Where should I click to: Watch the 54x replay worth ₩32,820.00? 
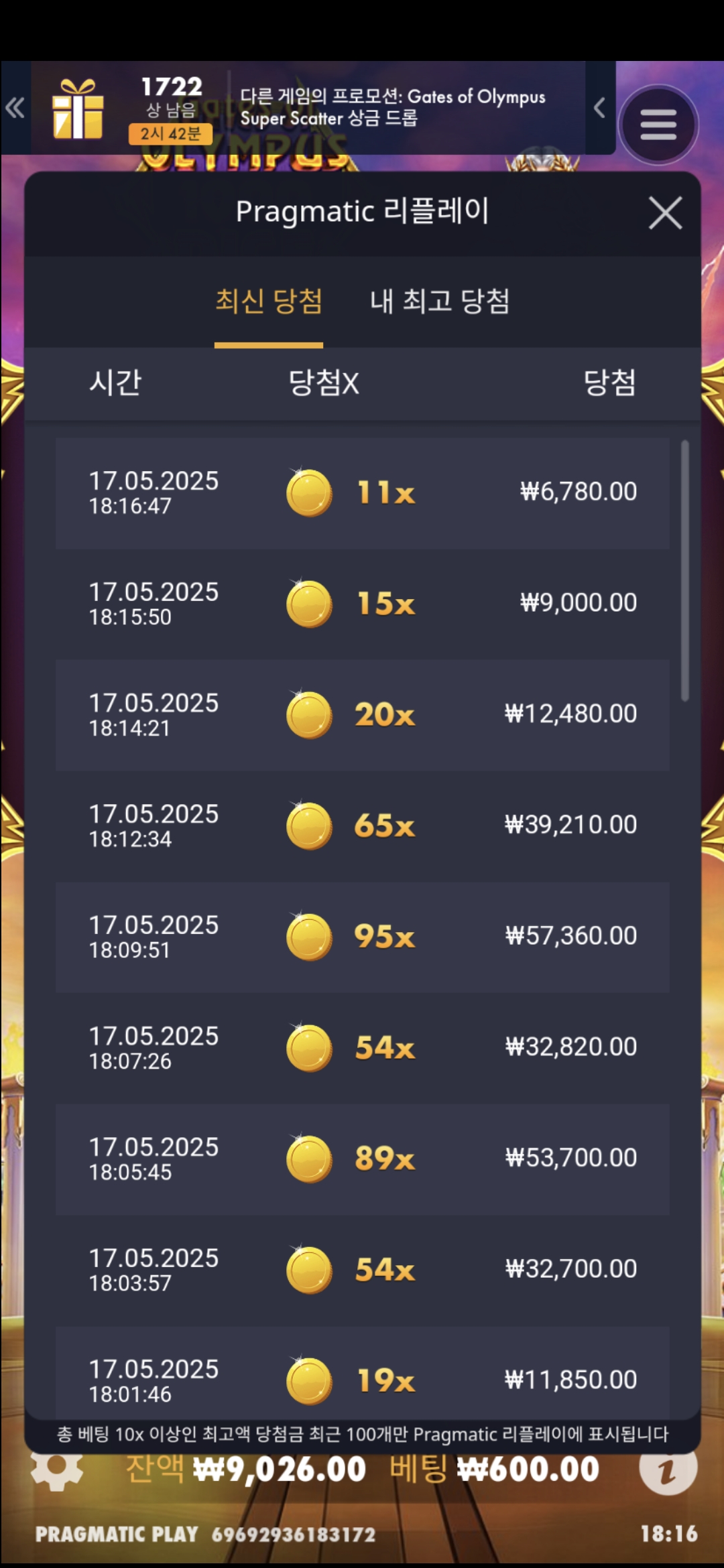[x=362, y=1048]
